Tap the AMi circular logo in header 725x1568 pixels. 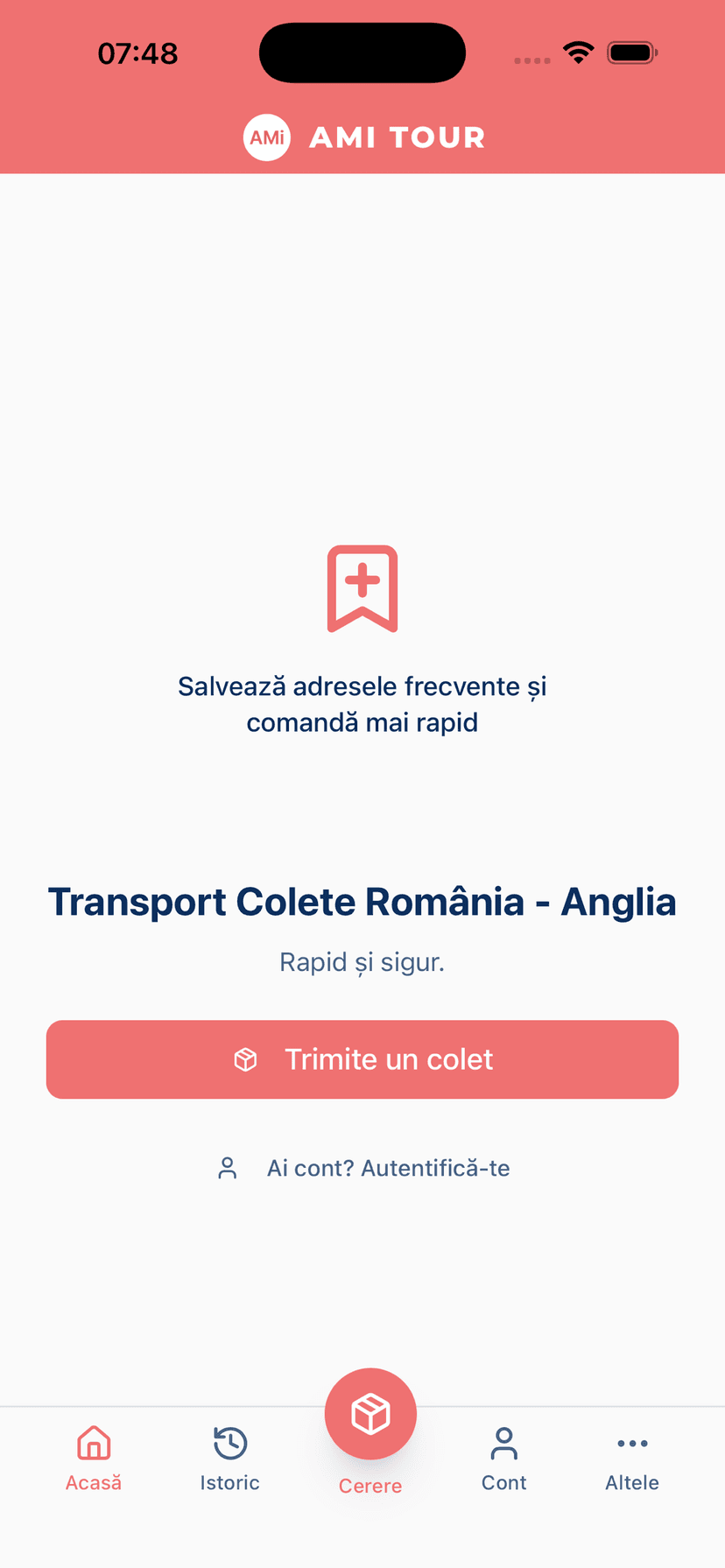(x=267, y=137)
